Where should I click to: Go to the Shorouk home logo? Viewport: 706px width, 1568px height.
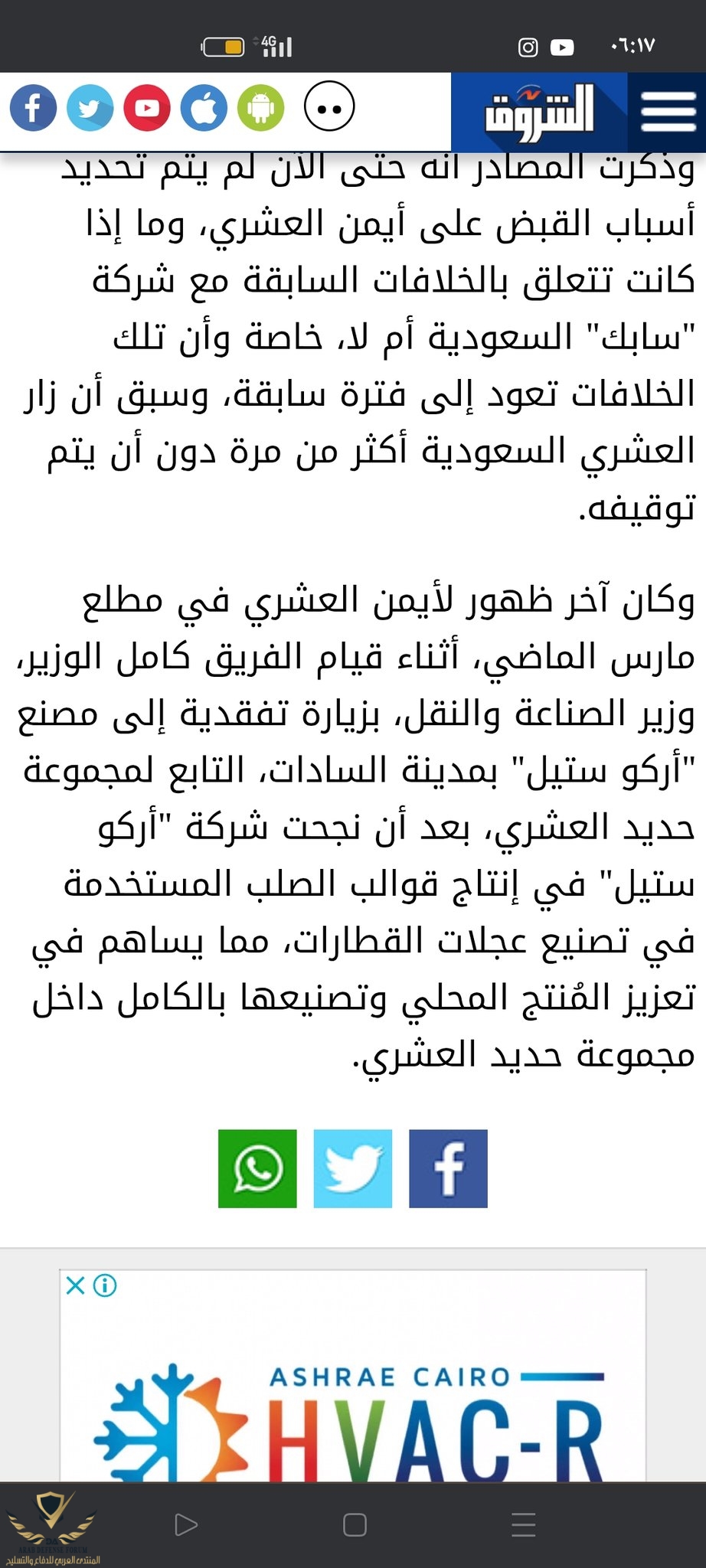coord(539,113)
